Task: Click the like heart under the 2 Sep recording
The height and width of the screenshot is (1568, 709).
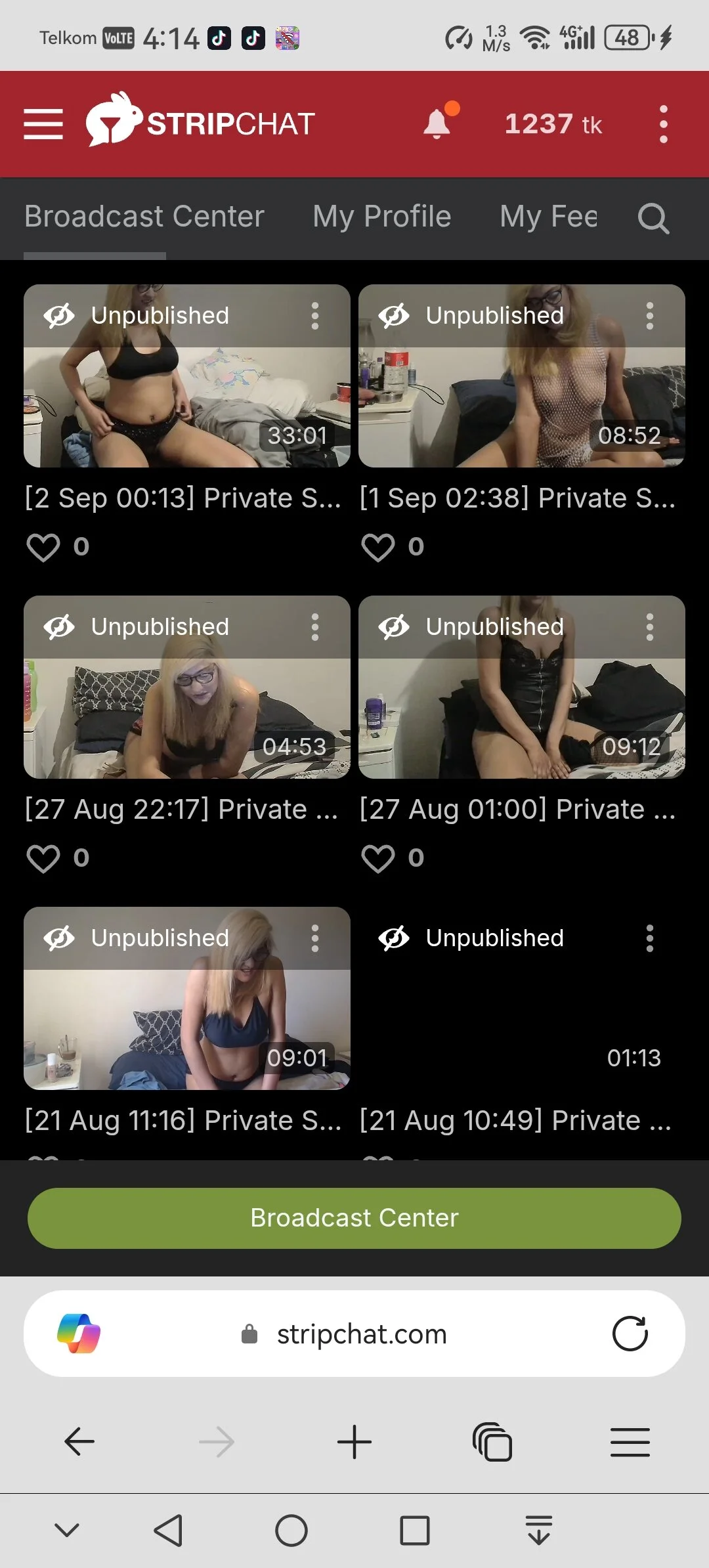Action: click(x=43, y=546)
